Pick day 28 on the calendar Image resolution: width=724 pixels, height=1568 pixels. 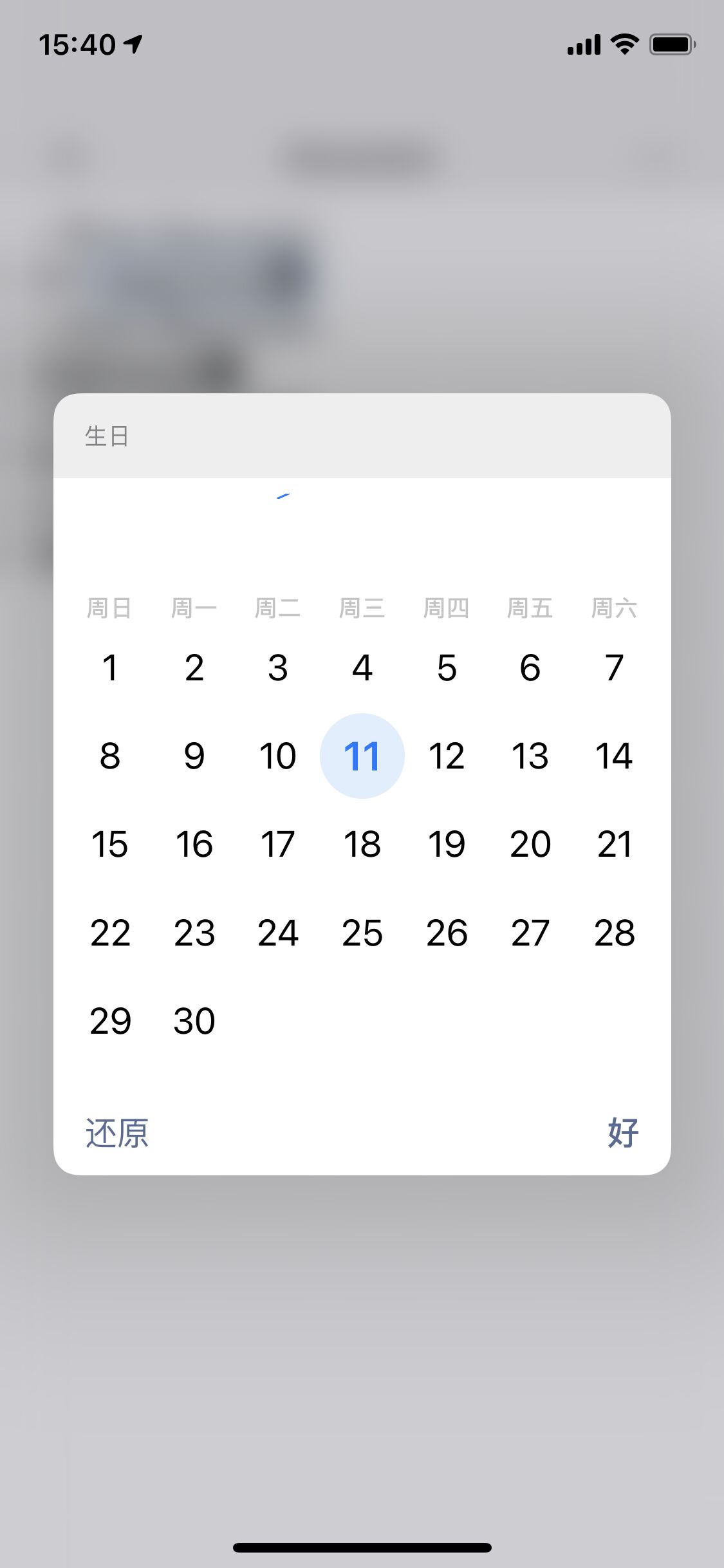[614, 933]
